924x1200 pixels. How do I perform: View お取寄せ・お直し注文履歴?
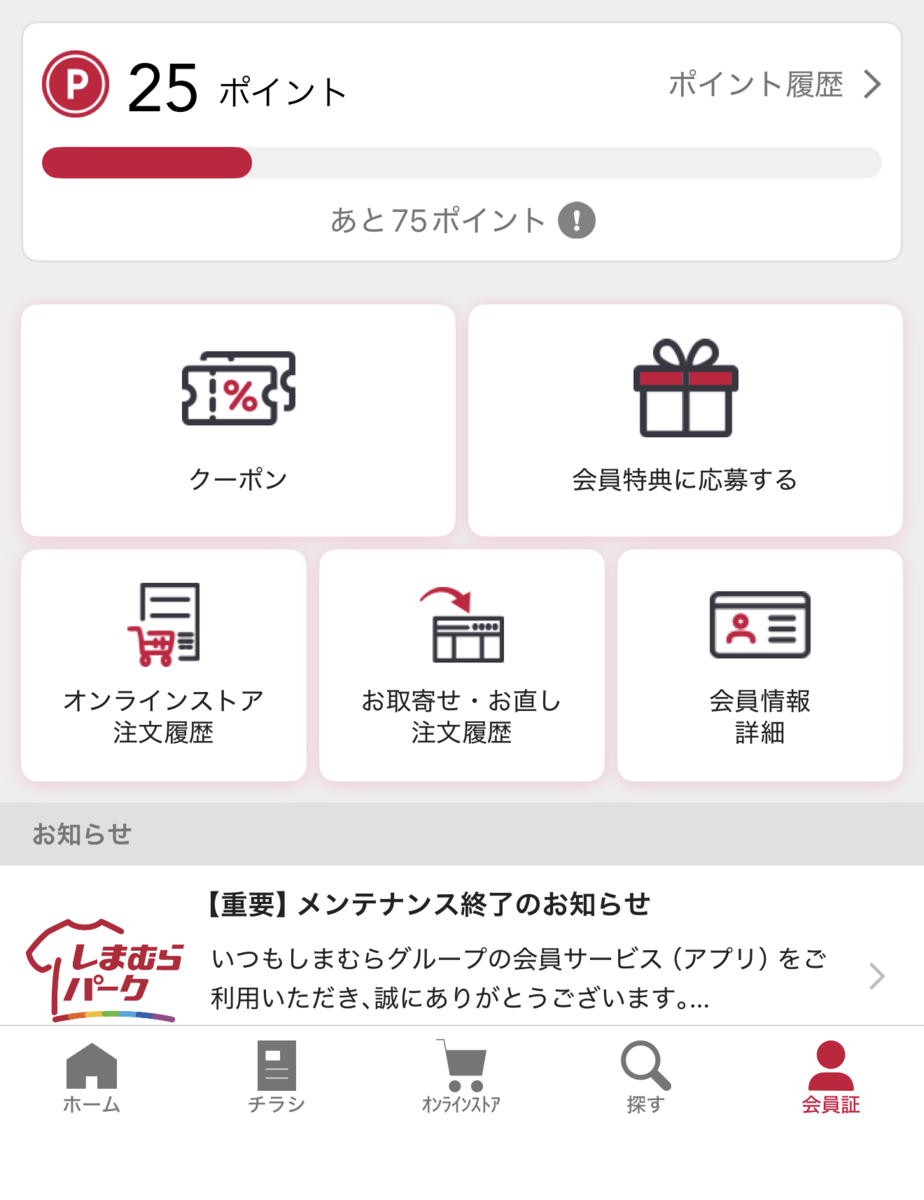pos(461,665)
